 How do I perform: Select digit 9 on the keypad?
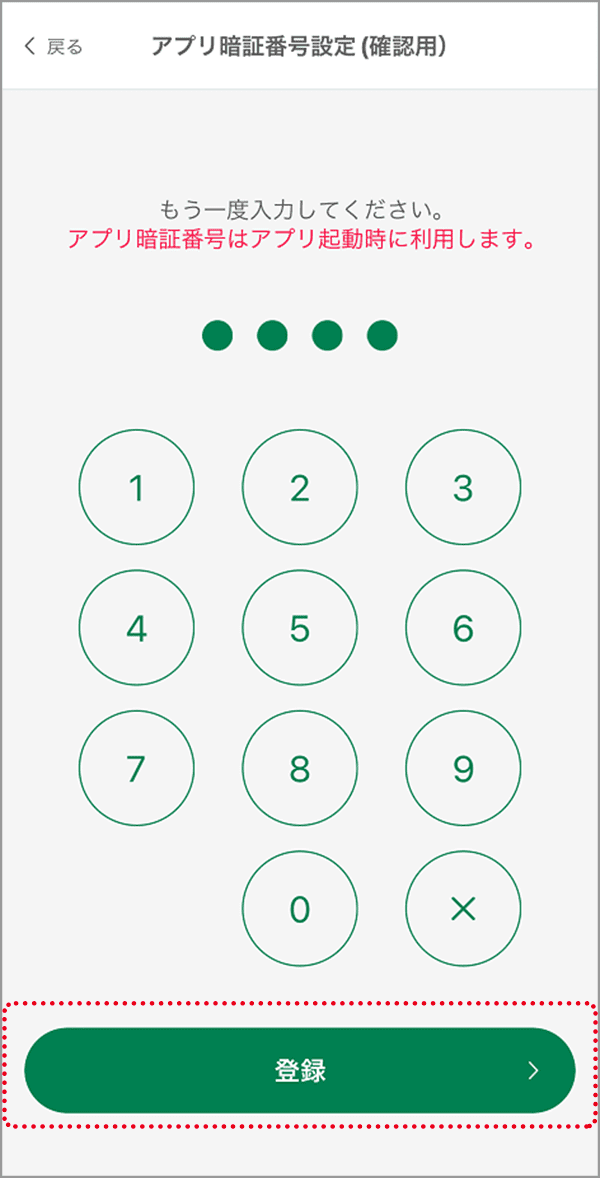click(x=463, y=768)
